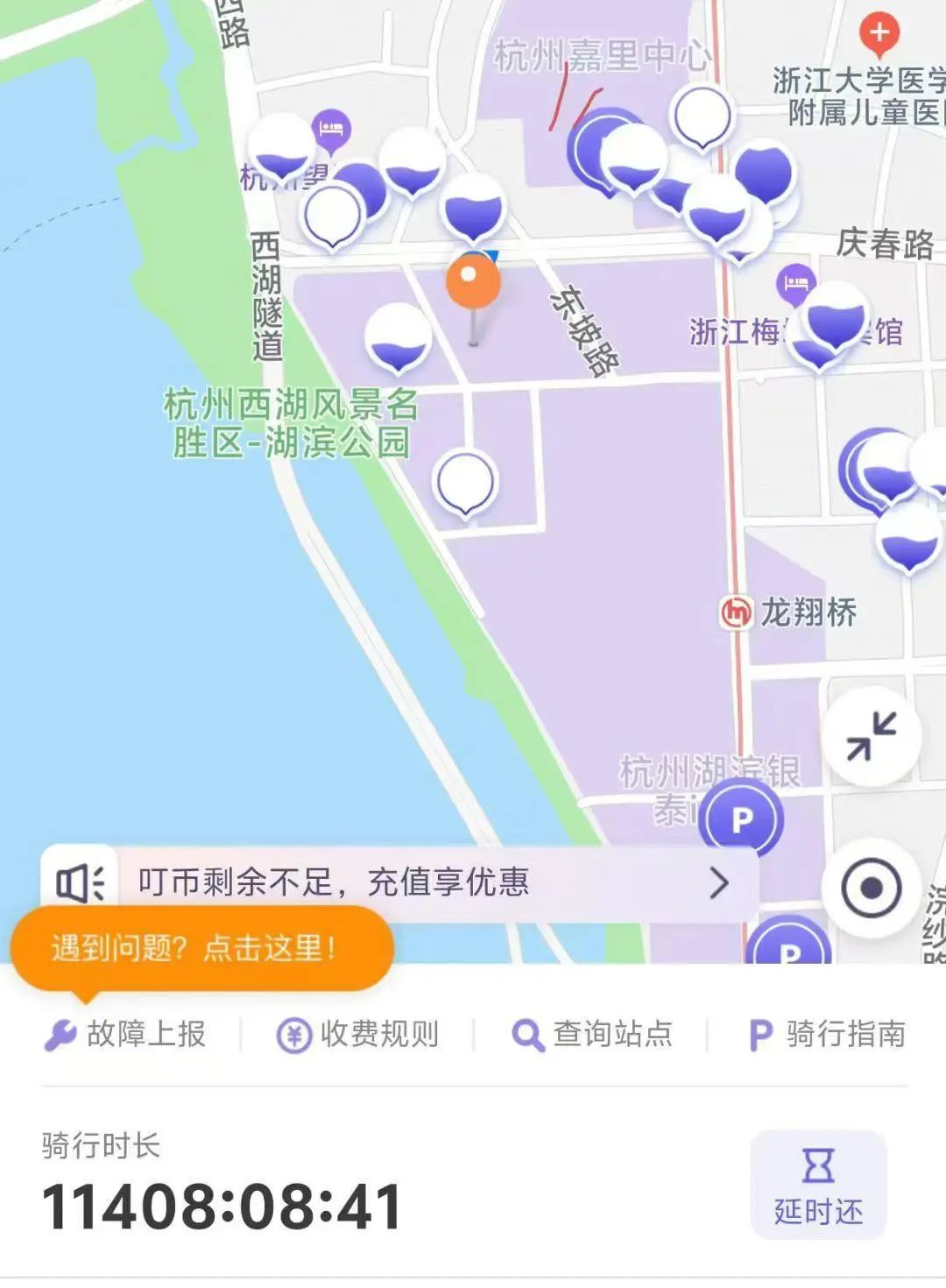Select the orange location pin on the map

(473, 282)
